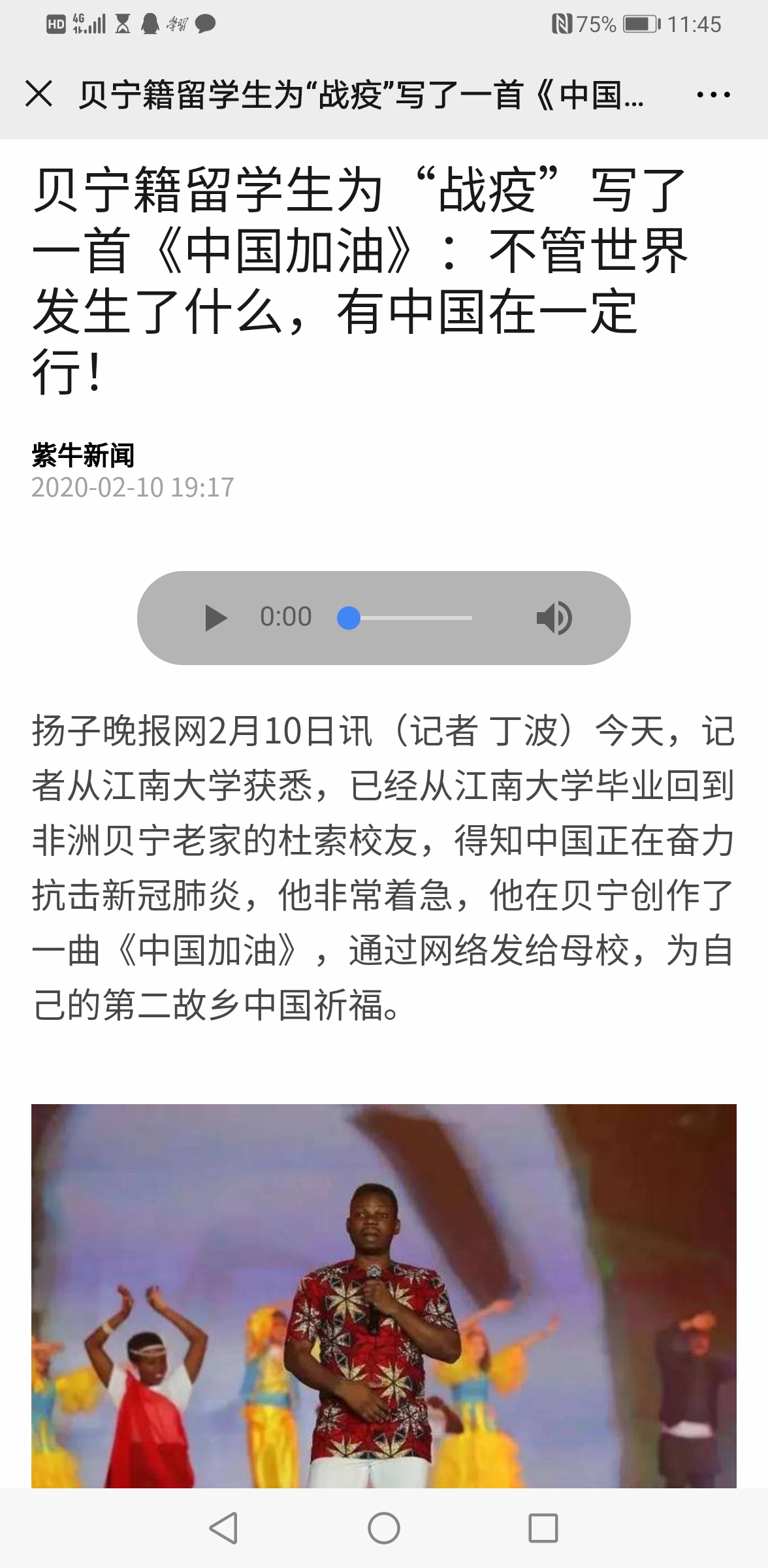This screenshot has height=1568, width=768.
Task: Go back with the system back button
Action: tap(224, 1529)
